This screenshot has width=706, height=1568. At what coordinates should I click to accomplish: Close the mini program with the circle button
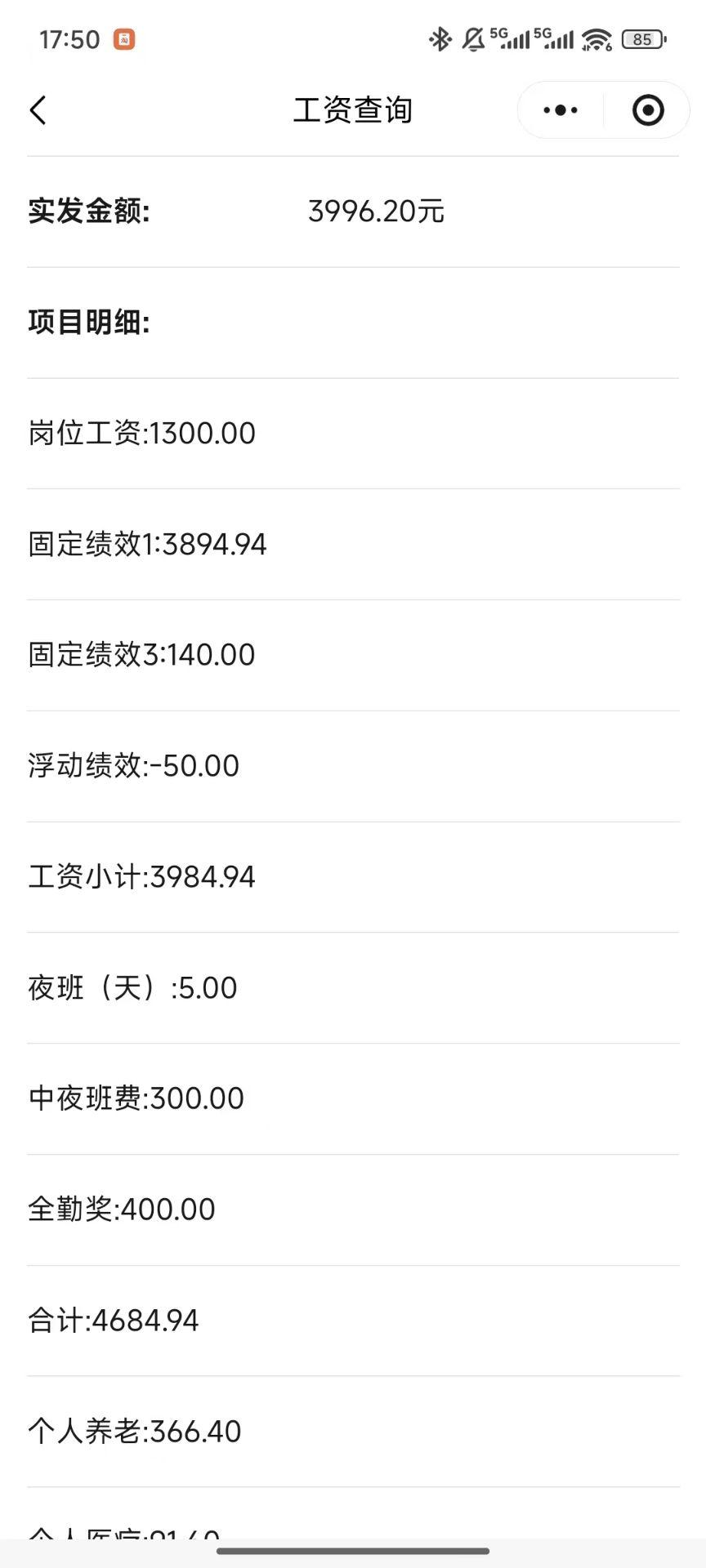648,110
